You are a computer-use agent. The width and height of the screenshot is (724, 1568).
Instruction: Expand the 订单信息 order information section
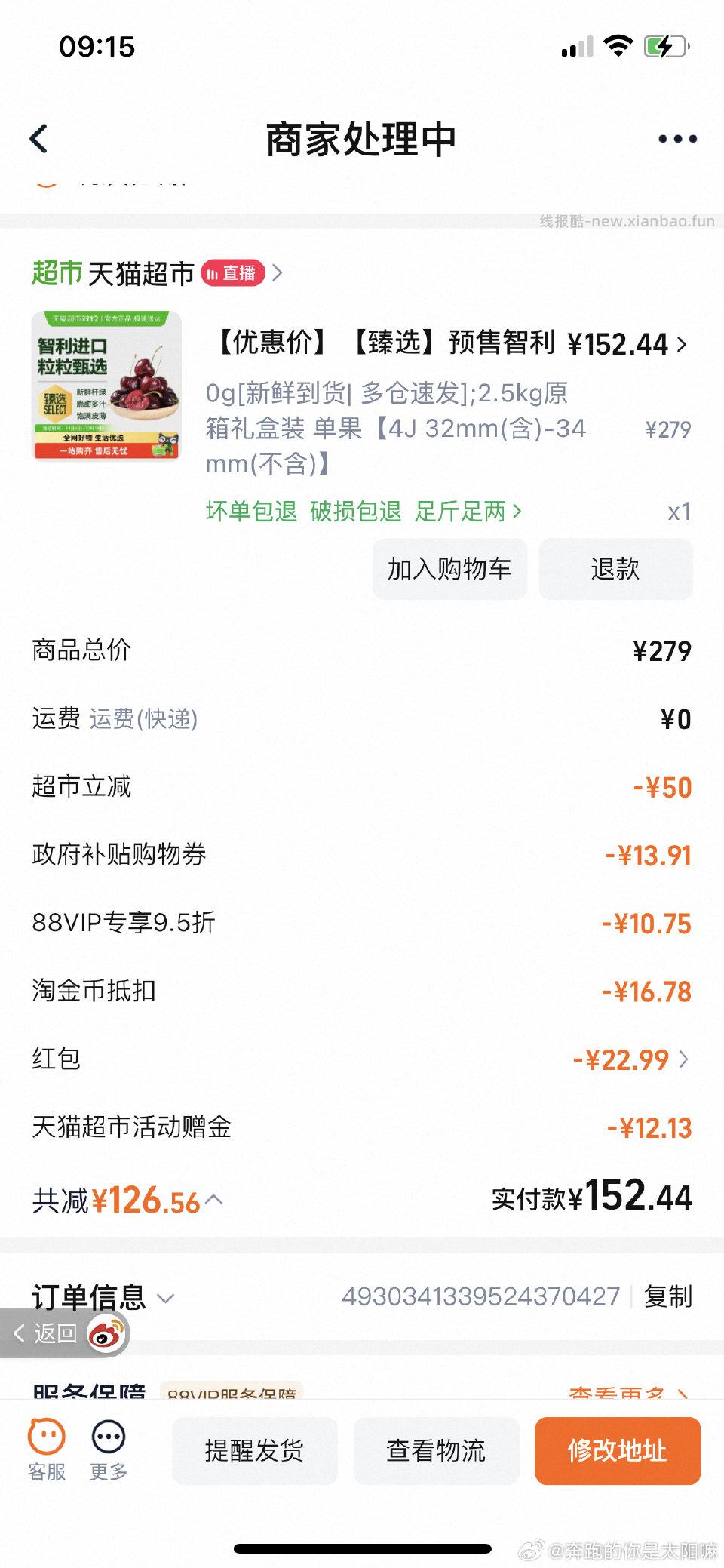coord(166,1298)
